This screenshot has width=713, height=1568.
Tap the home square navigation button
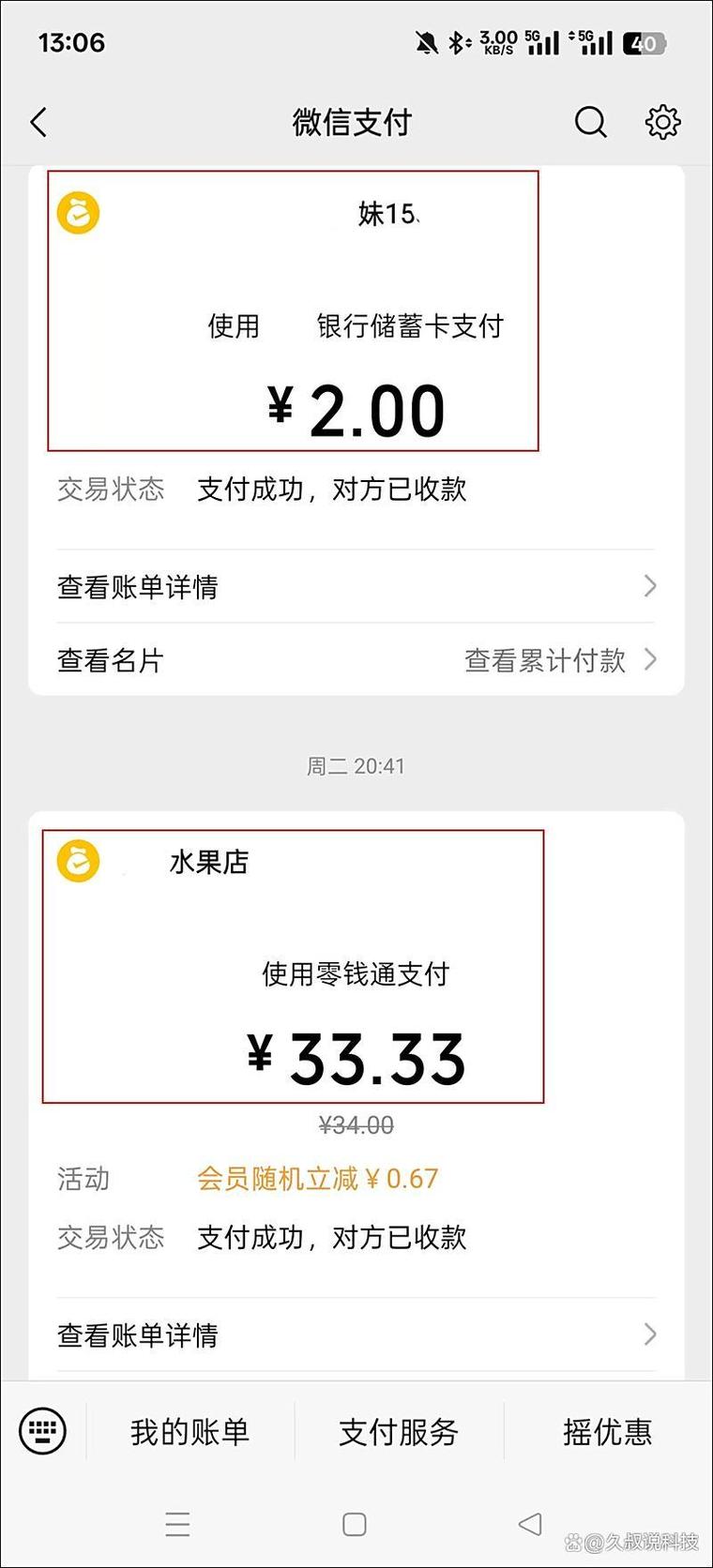tap(356, 1524)
